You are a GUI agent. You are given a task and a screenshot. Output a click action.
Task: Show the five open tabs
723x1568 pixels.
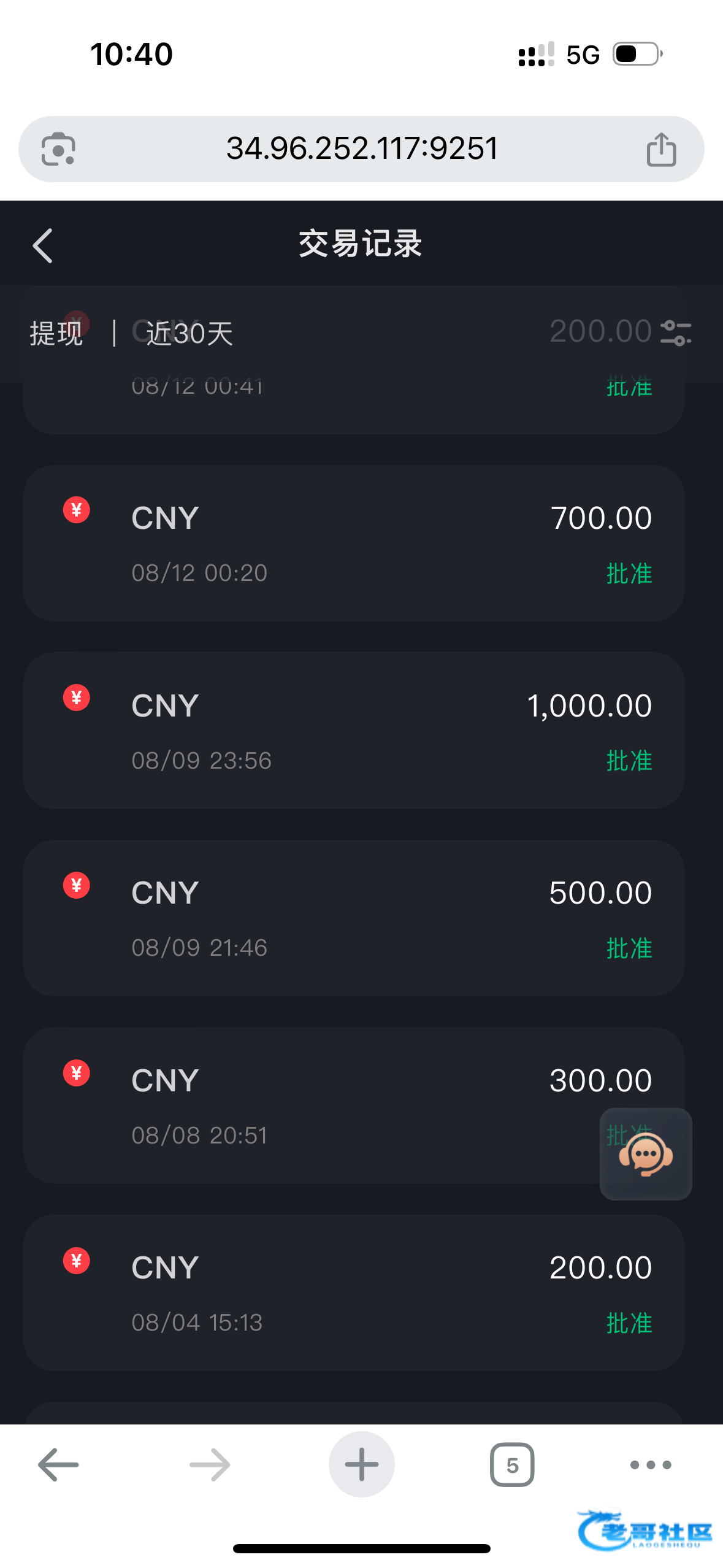(512, 1464)
